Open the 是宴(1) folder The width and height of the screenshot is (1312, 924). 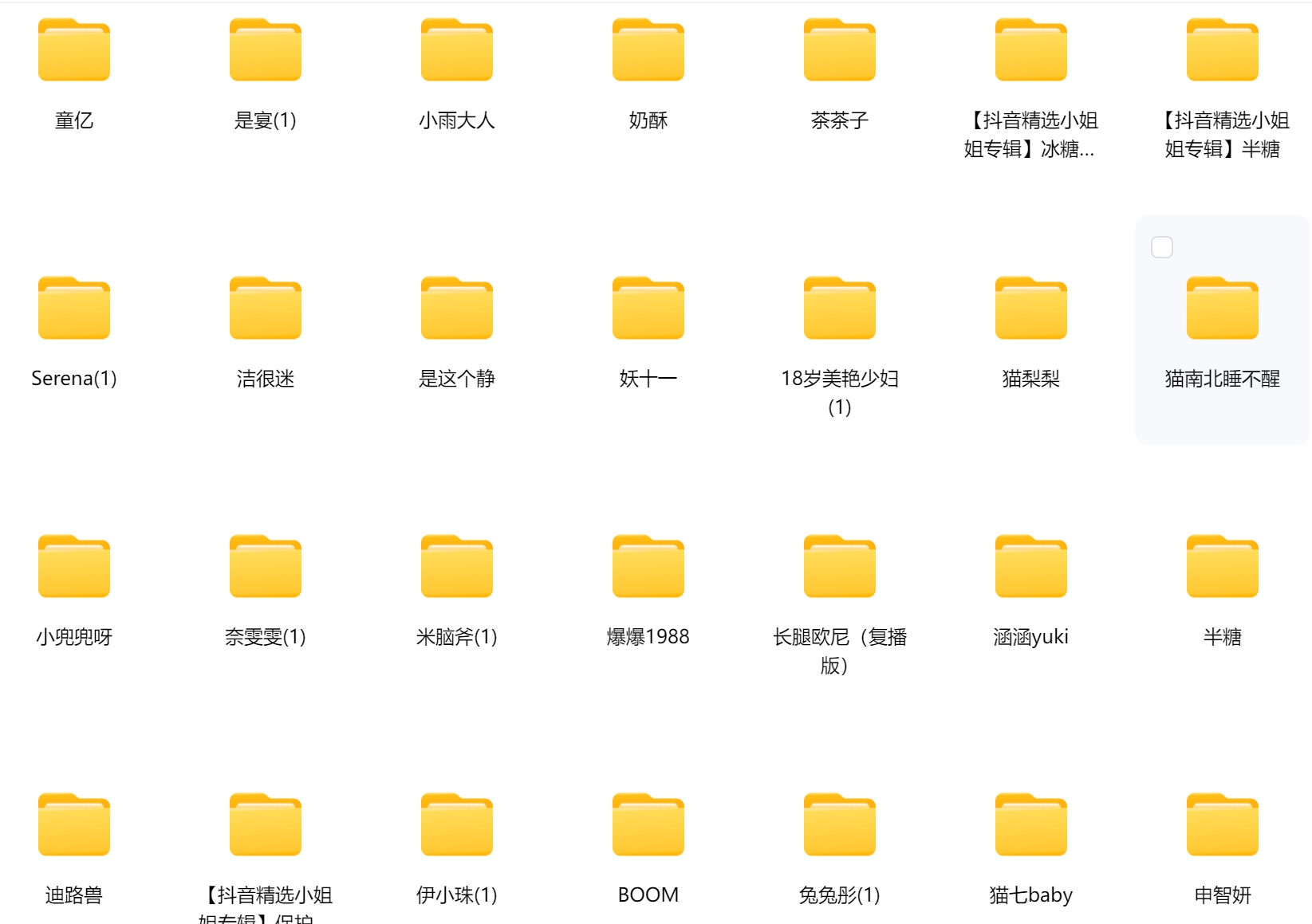point(266,50)
